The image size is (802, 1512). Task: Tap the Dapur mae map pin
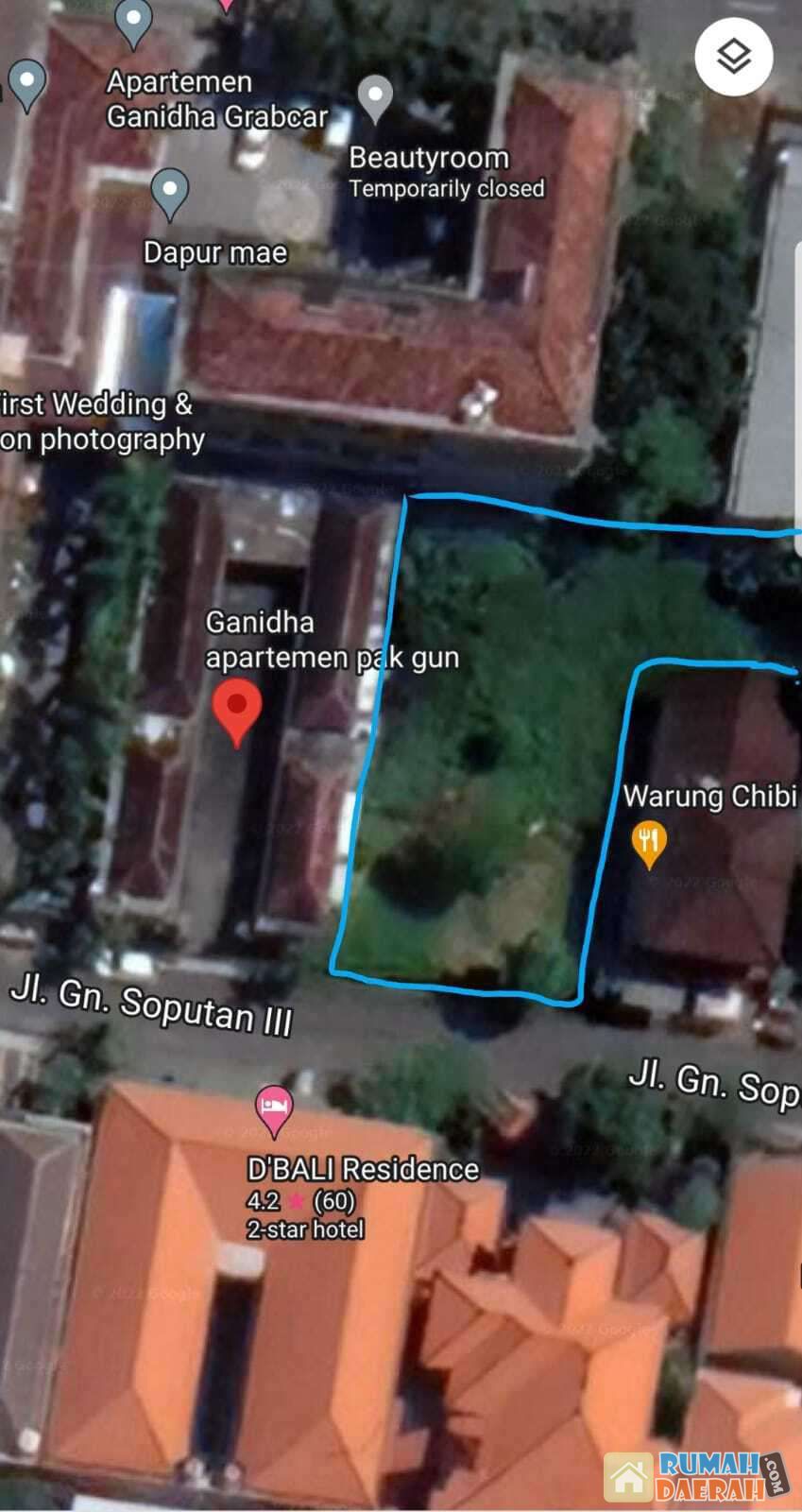pos(169,192)
